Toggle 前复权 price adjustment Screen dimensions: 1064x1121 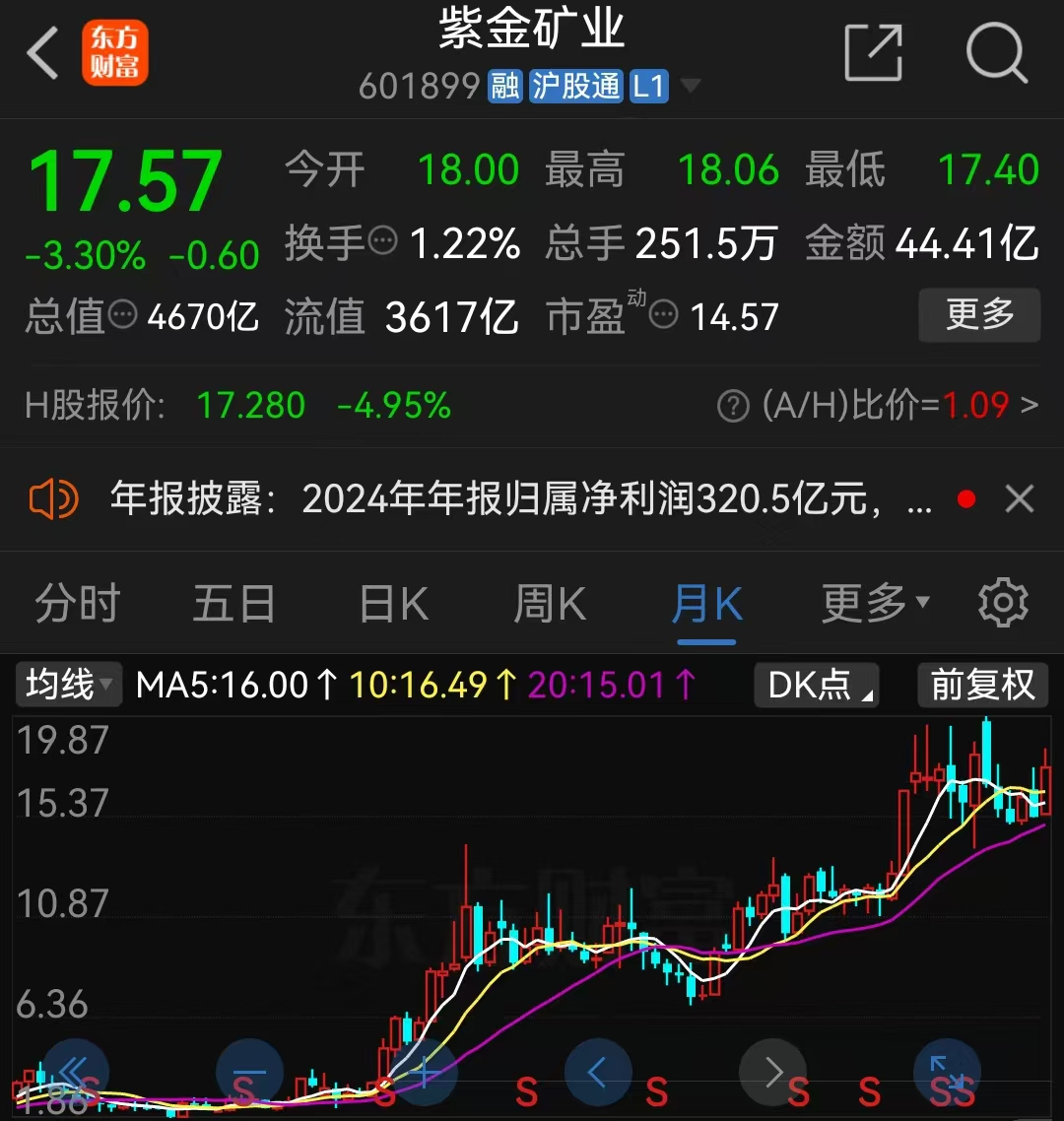[982, 685]
